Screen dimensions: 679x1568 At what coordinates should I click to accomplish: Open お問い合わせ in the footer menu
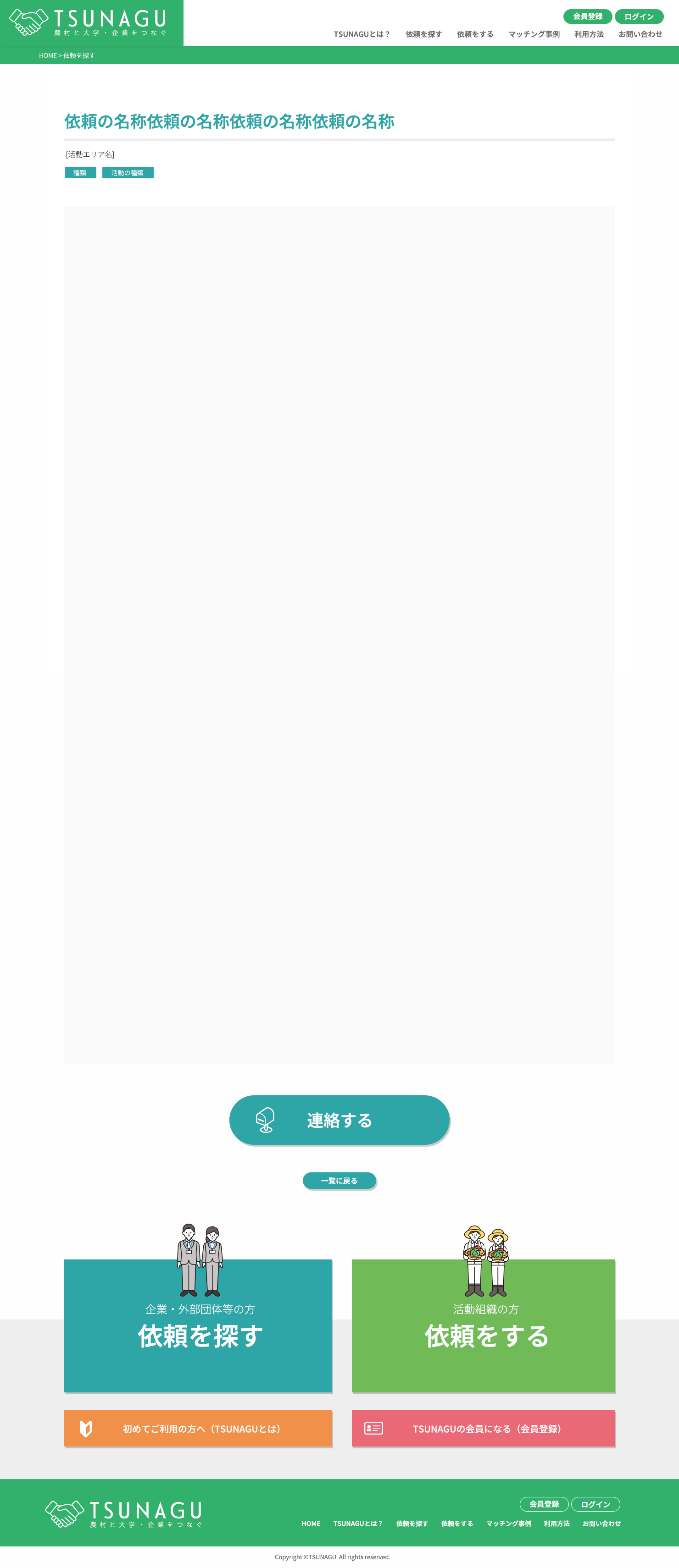coord(601,1524)
